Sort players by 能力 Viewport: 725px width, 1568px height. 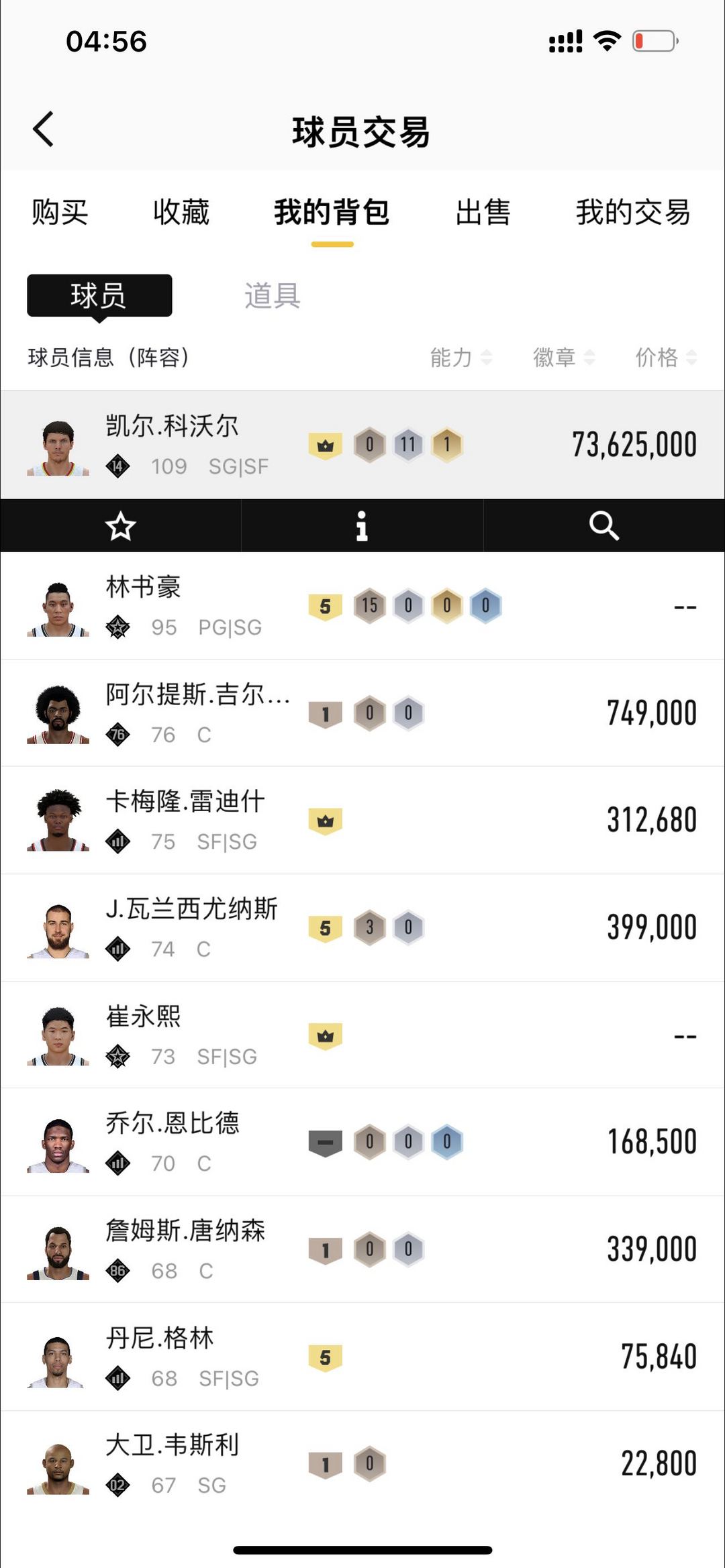(x=461, y=358)
